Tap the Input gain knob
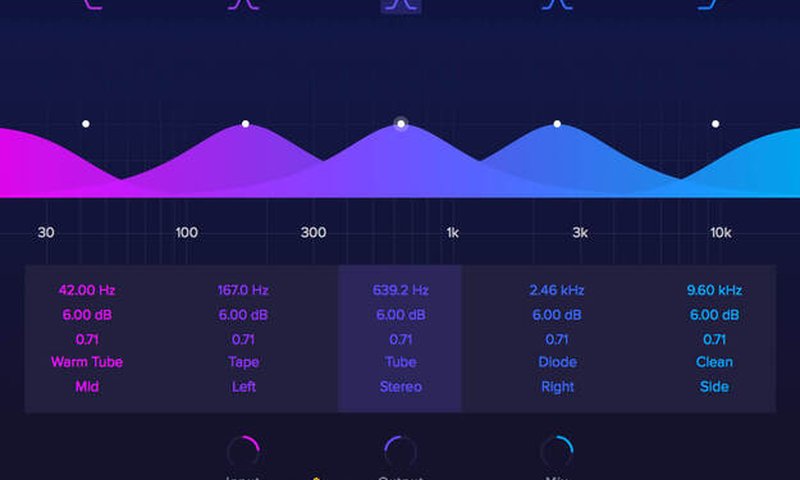This screenshot has width=800, height=480. pos(244,452)
